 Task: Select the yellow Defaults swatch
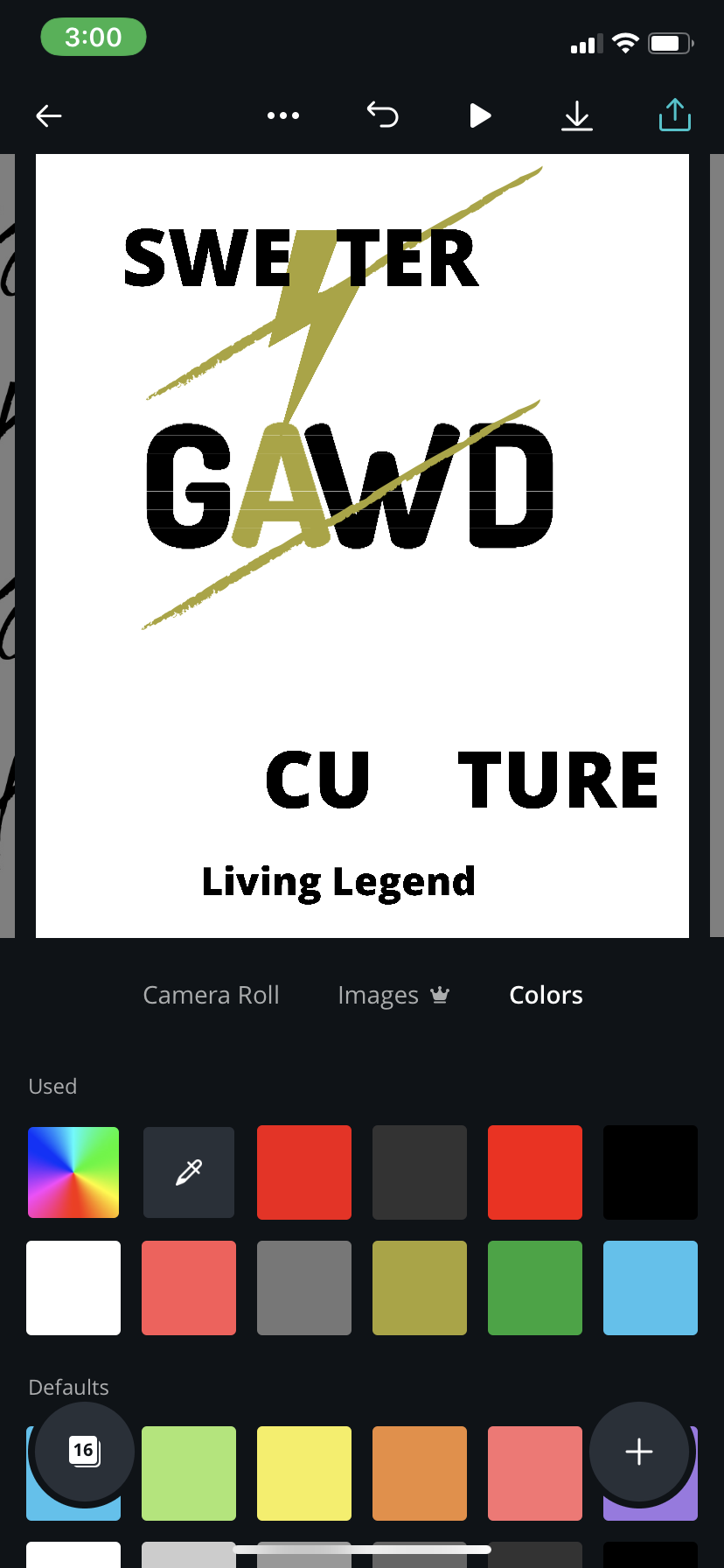304,1473
